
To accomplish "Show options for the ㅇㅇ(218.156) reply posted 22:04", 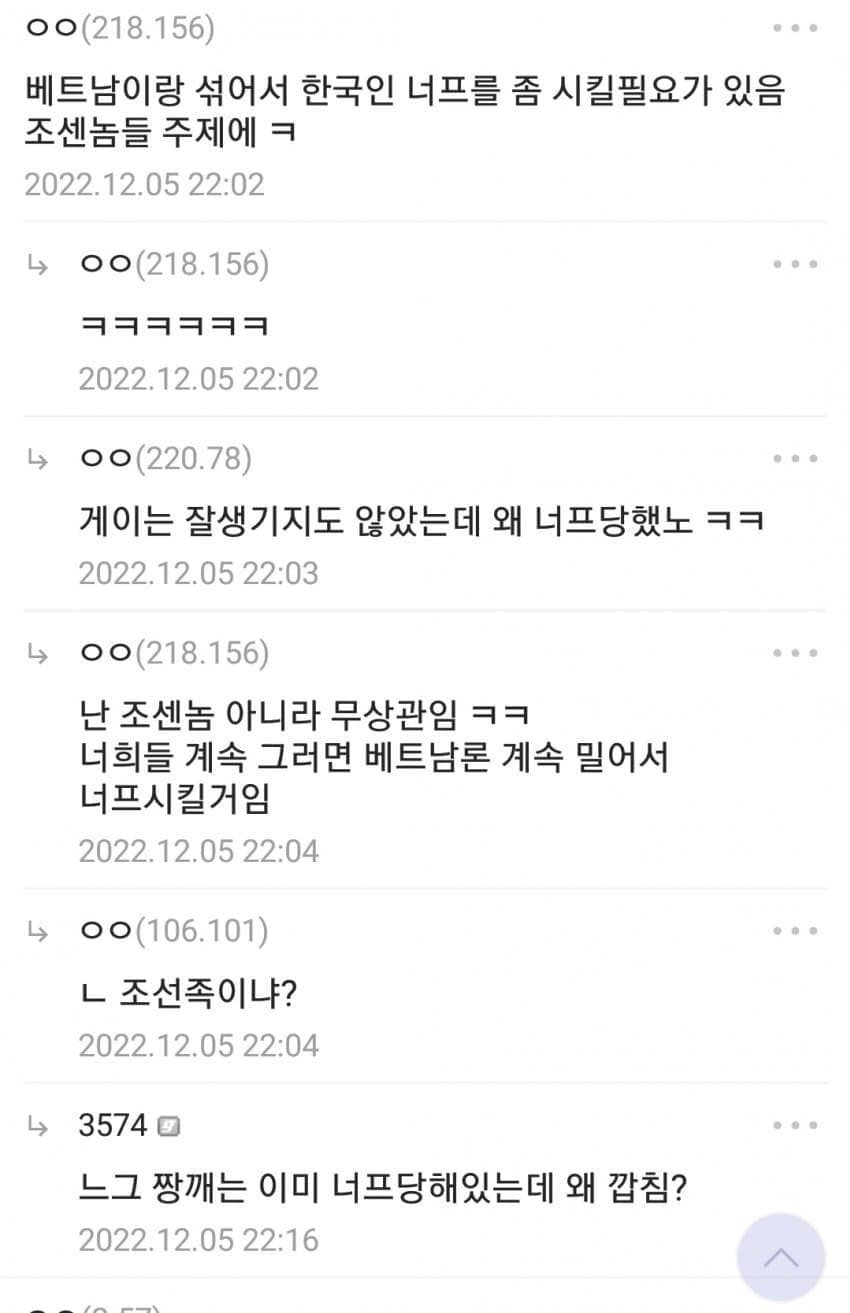I will pyautogui.click(x=796, y=653).
